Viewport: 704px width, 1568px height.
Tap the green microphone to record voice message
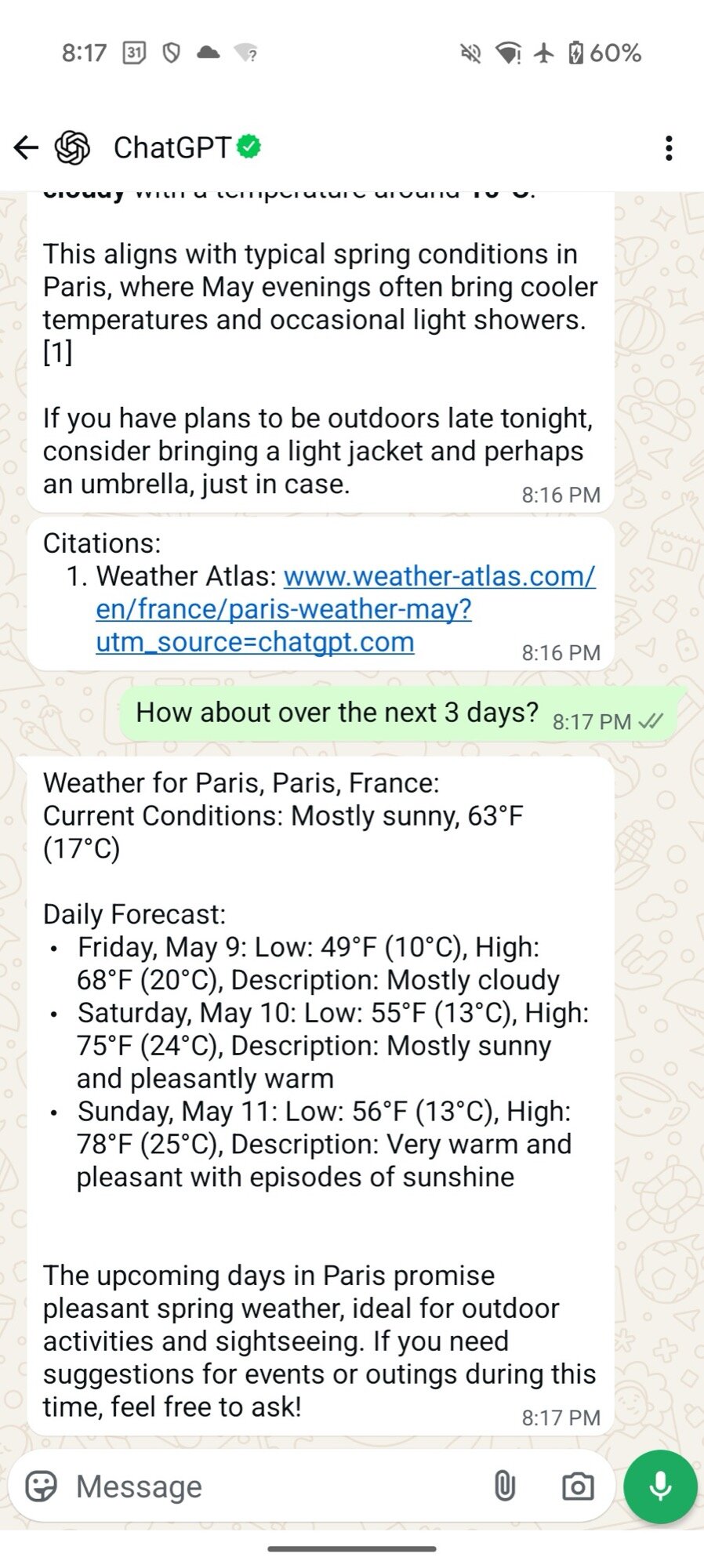click(659, 1486)
